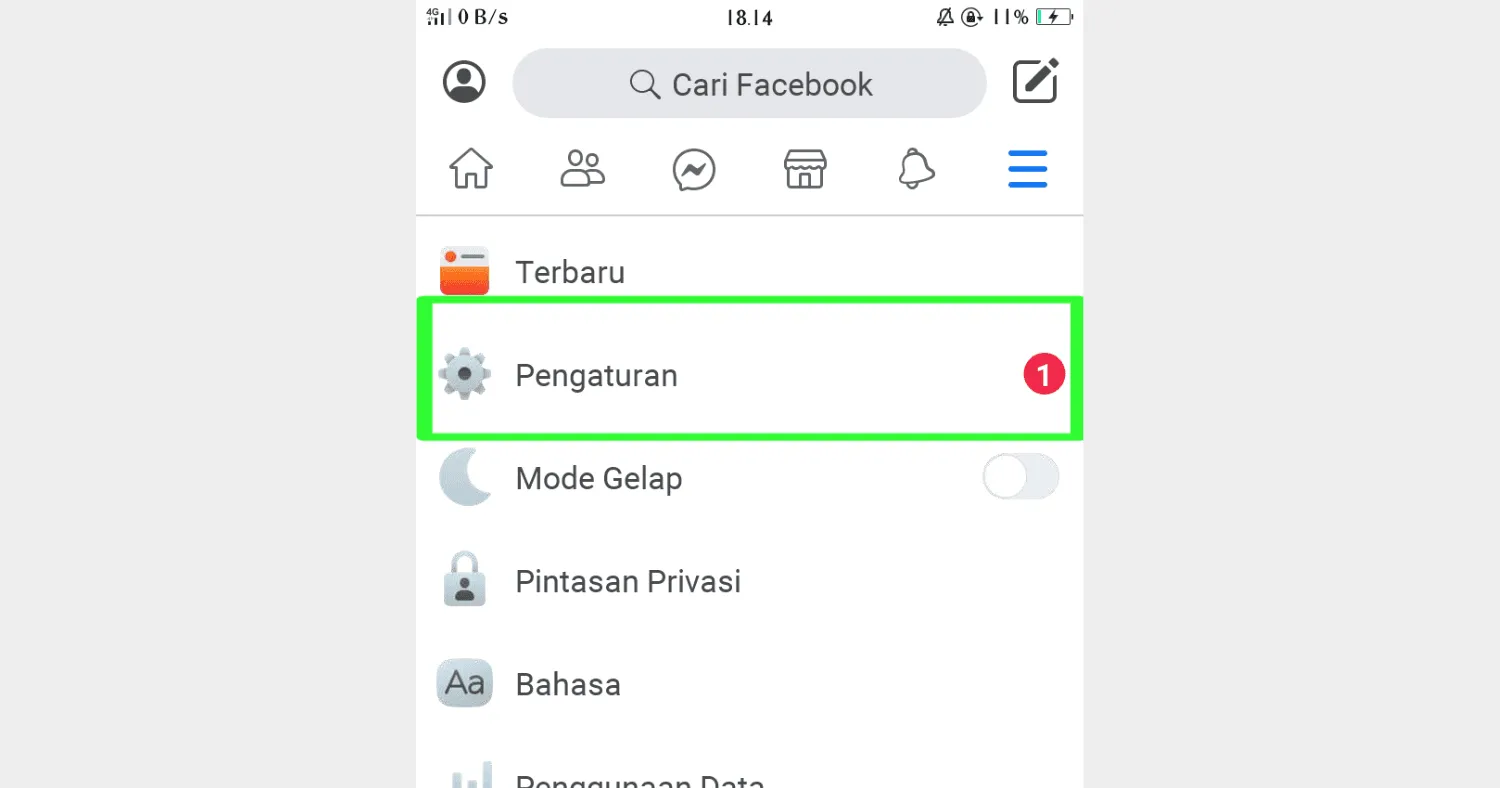Viewport: 1500px width, 788px height.
Task: Compose a new post
Action: tap(1035, 82)
